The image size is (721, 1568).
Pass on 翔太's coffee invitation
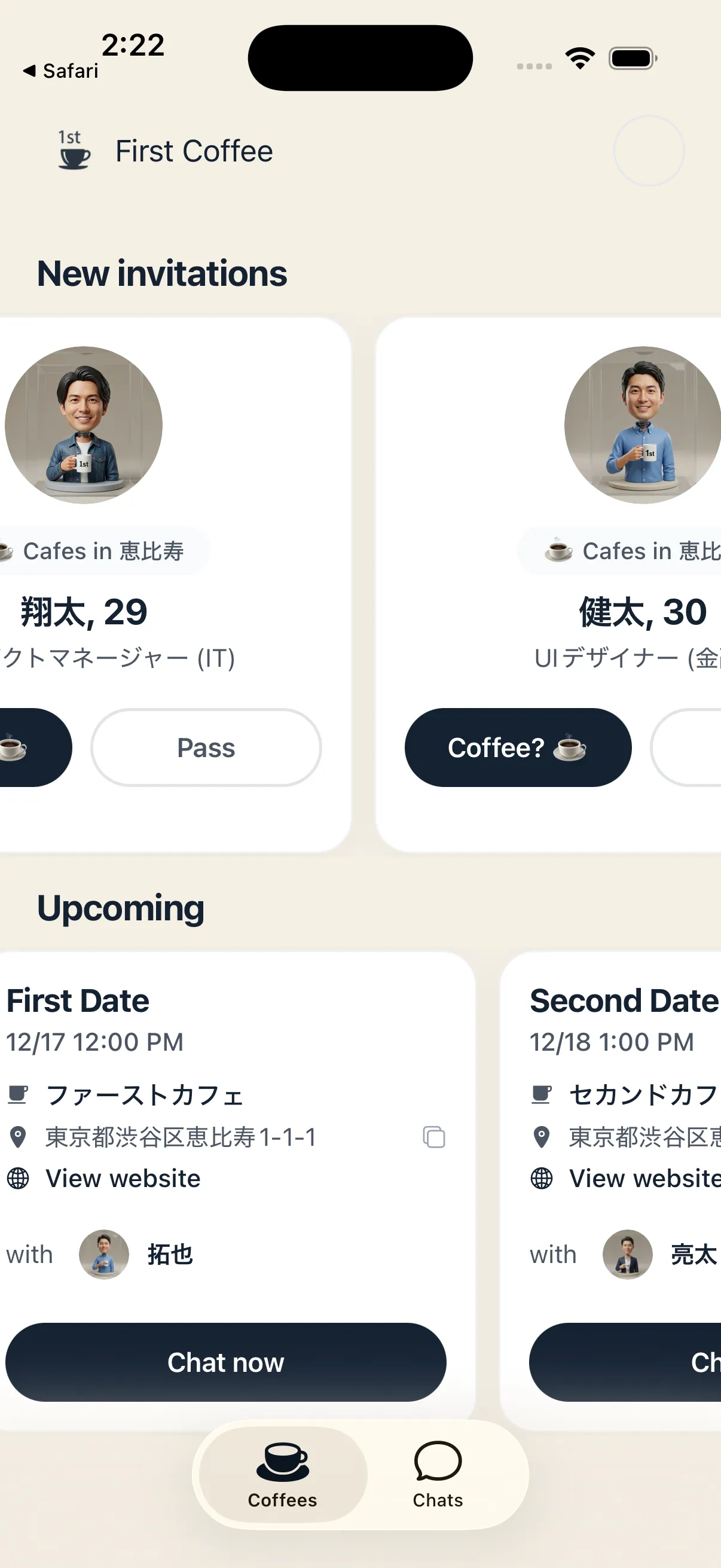point(206,748)
